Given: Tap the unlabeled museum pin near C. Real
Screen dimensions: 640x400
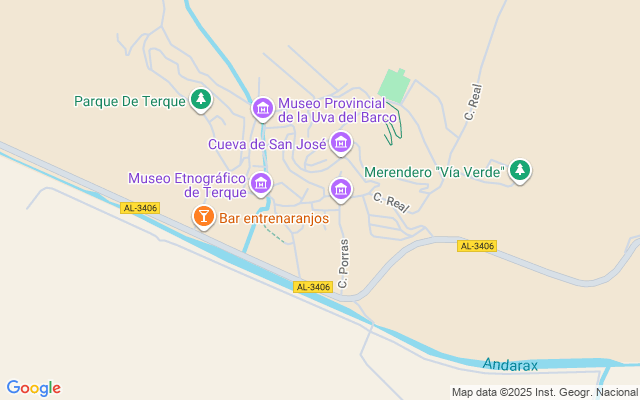Looking at the screenshot, I should click(x=341, y=190).
